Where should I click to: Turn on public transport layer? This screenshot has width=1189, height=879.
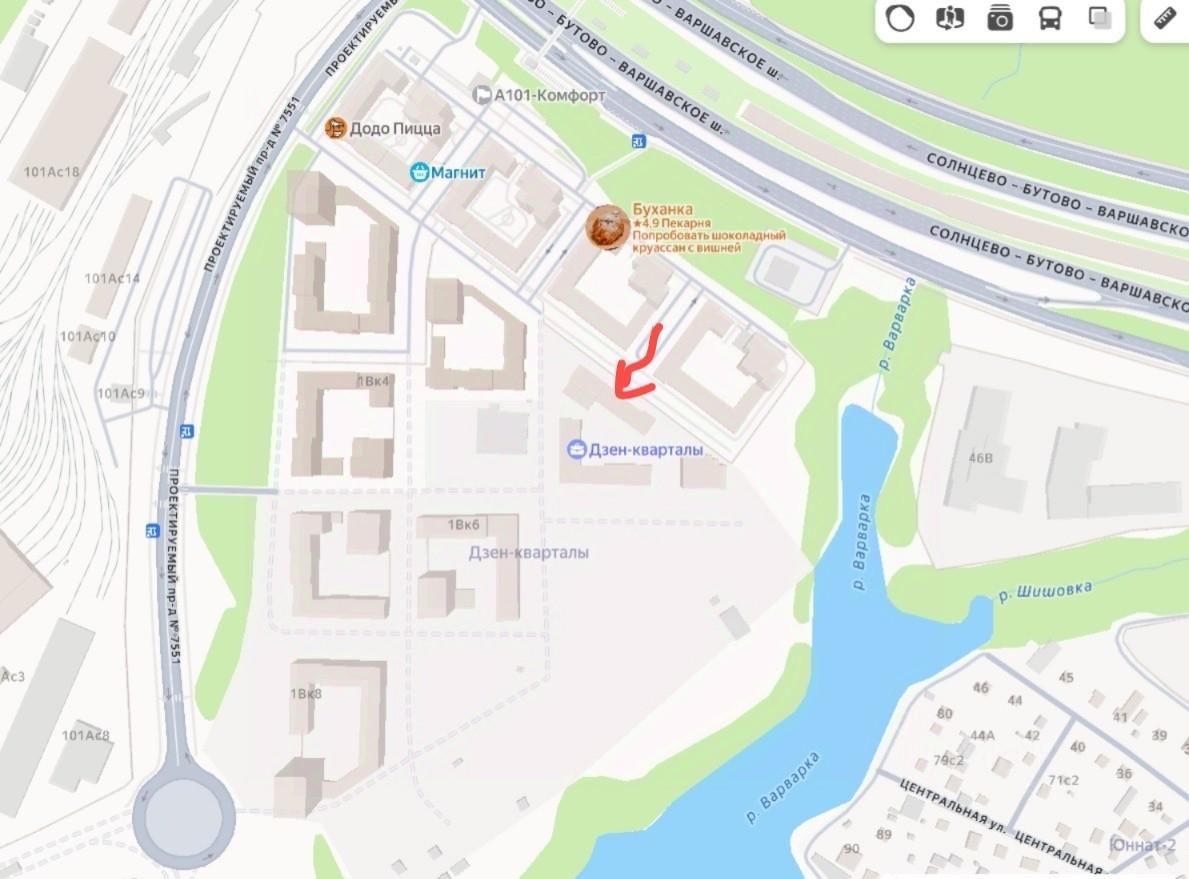point(1049,18)
